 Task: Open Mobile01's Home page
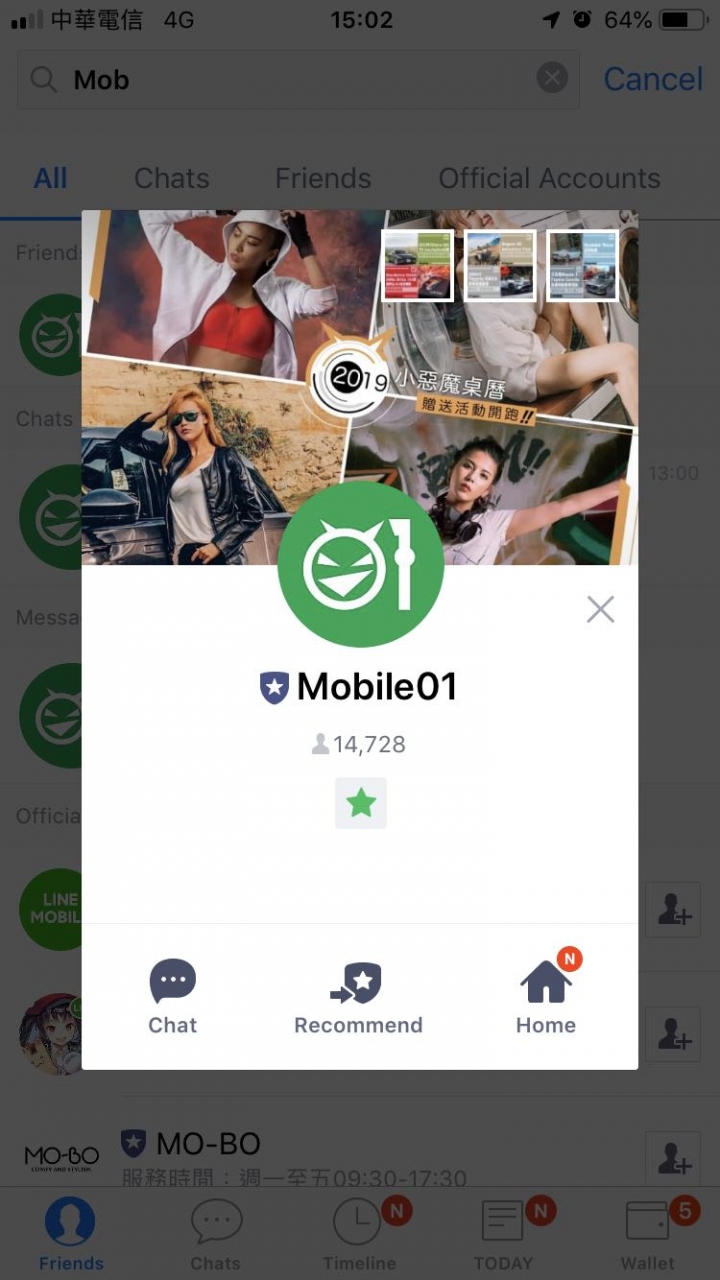point(546,996)
